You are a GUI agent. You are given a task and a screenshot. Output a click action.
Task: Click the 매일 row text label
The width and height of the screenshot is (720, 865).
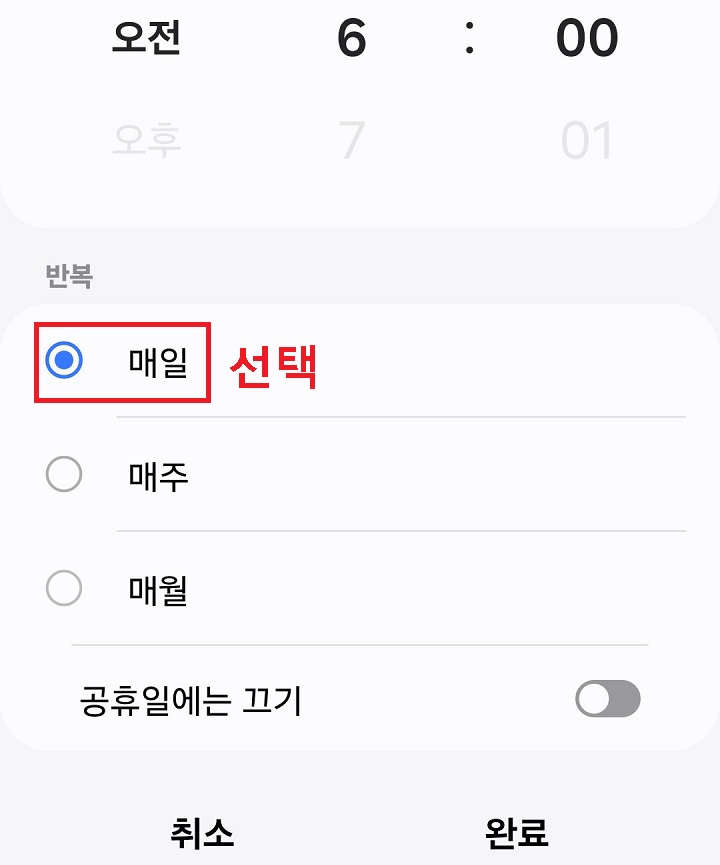[155, 360]
